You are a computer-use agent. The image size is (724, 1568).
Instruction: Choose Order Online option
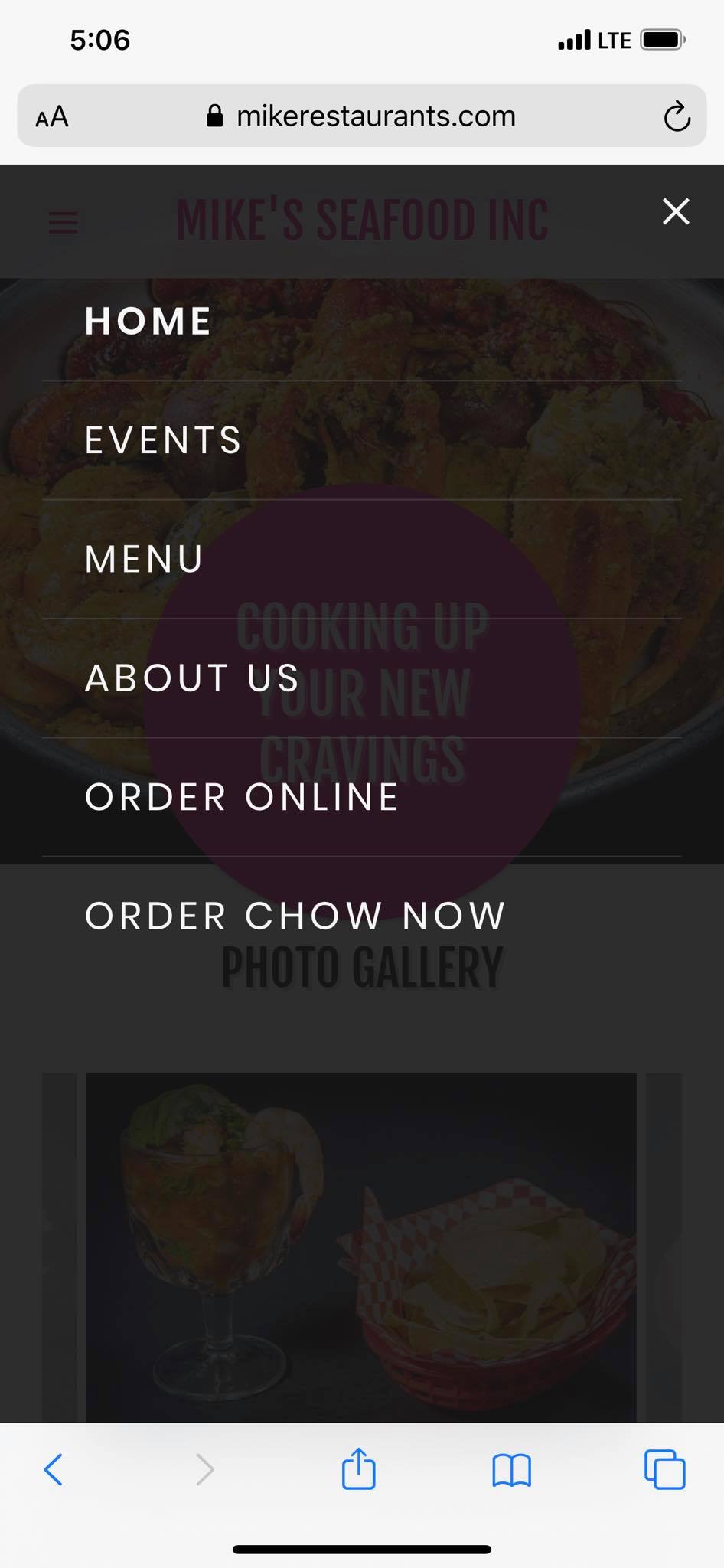(242, 797)
